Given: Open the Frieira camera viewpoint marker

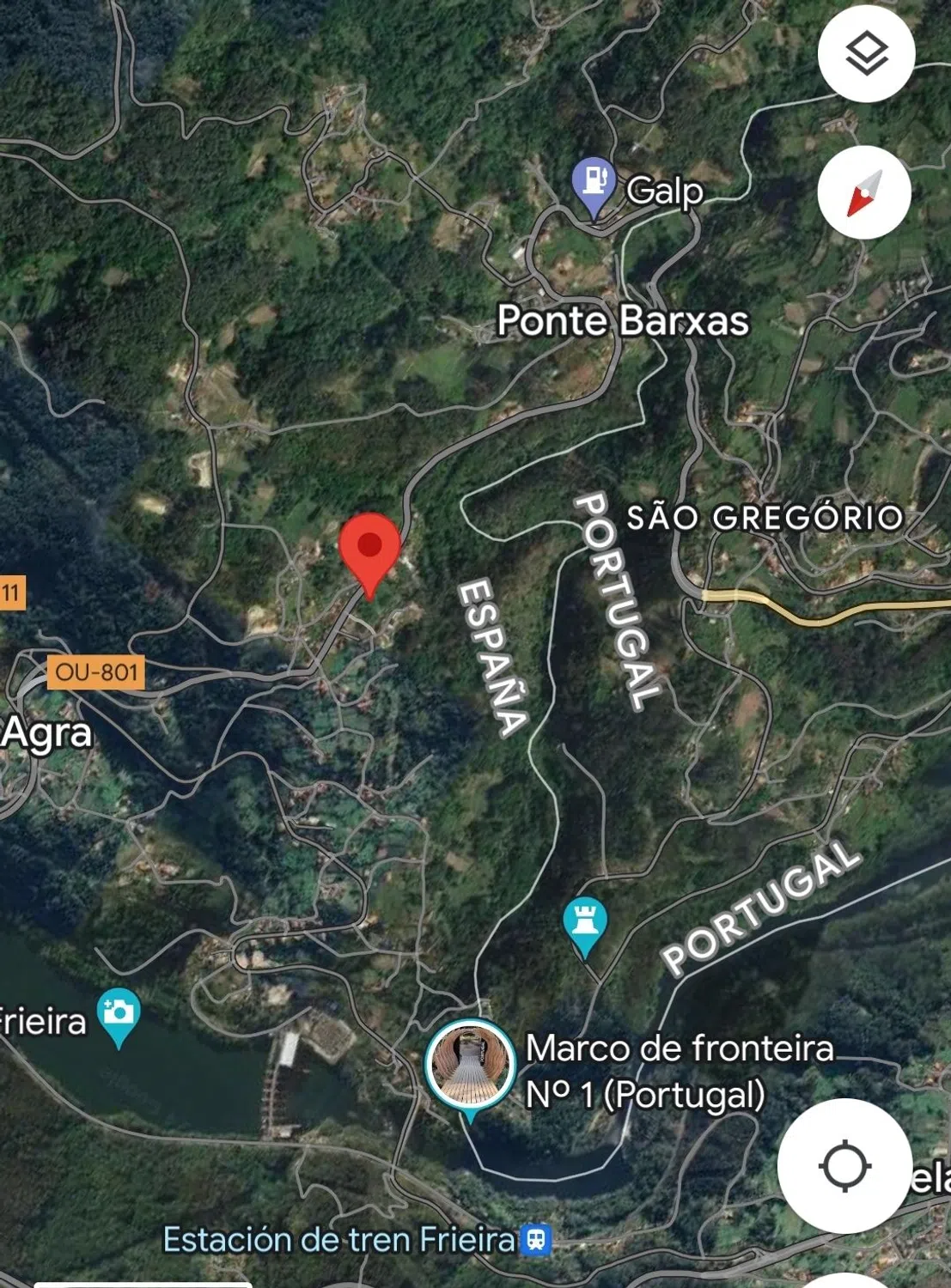Looking at the screenshot, I should click(119, 1013).
